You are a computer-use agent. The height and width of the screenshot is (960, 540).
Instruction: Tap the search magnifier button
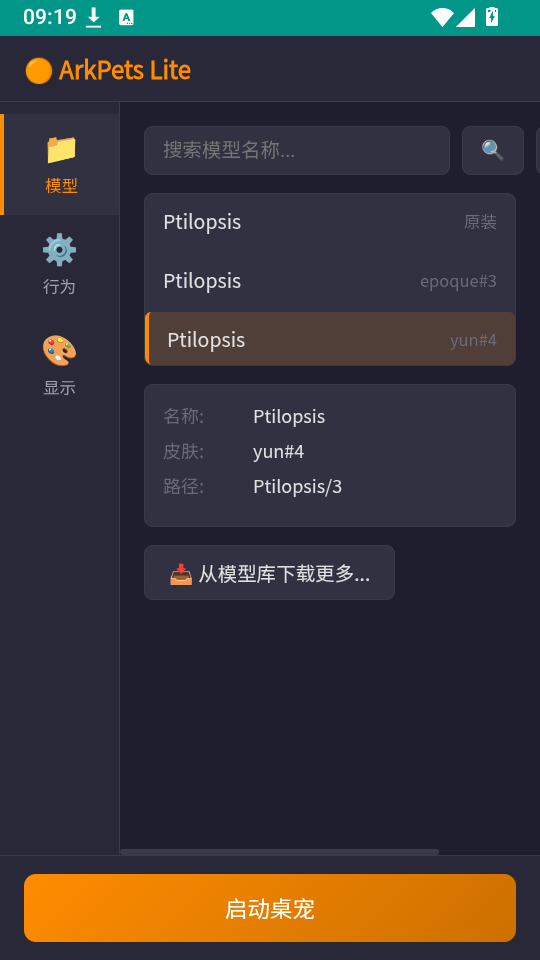point(492,151)
